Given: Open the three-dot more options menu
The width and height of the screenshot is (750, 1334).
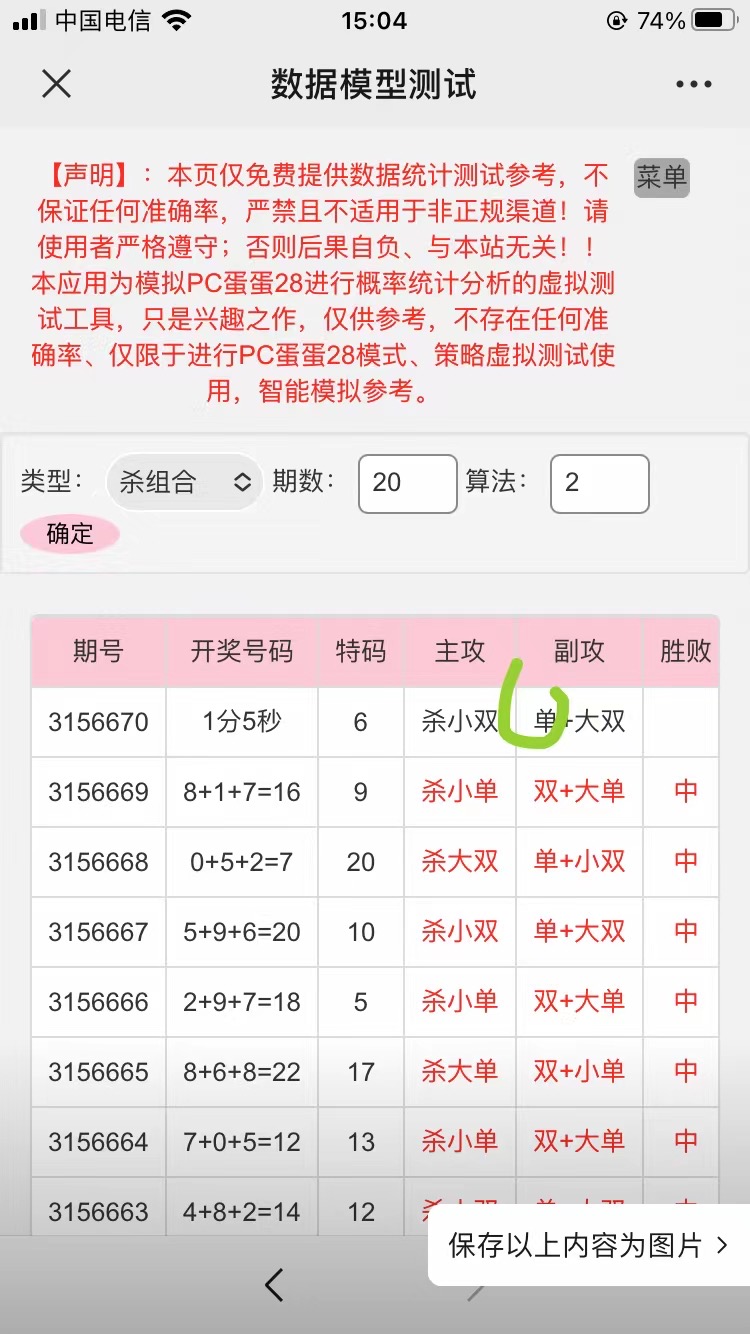Looking at the screenshot, I should (x=693, y=85).
